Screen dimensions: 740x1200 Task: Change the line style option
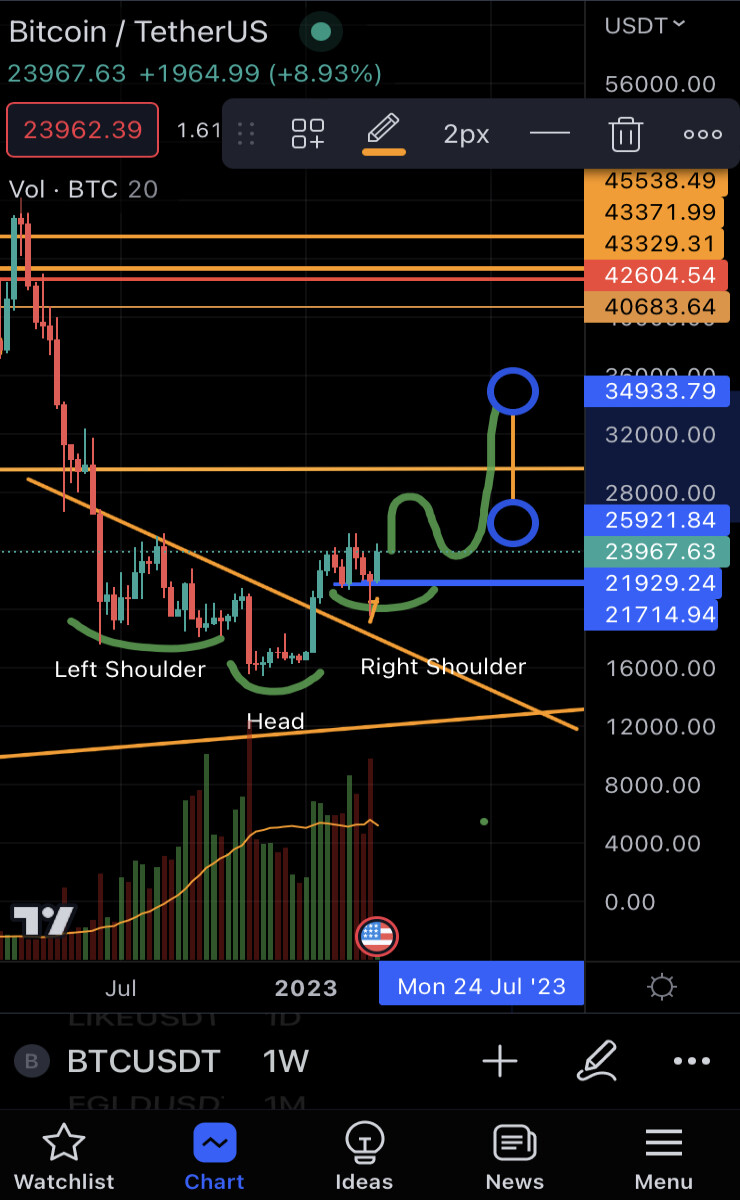tap(549, 133)
